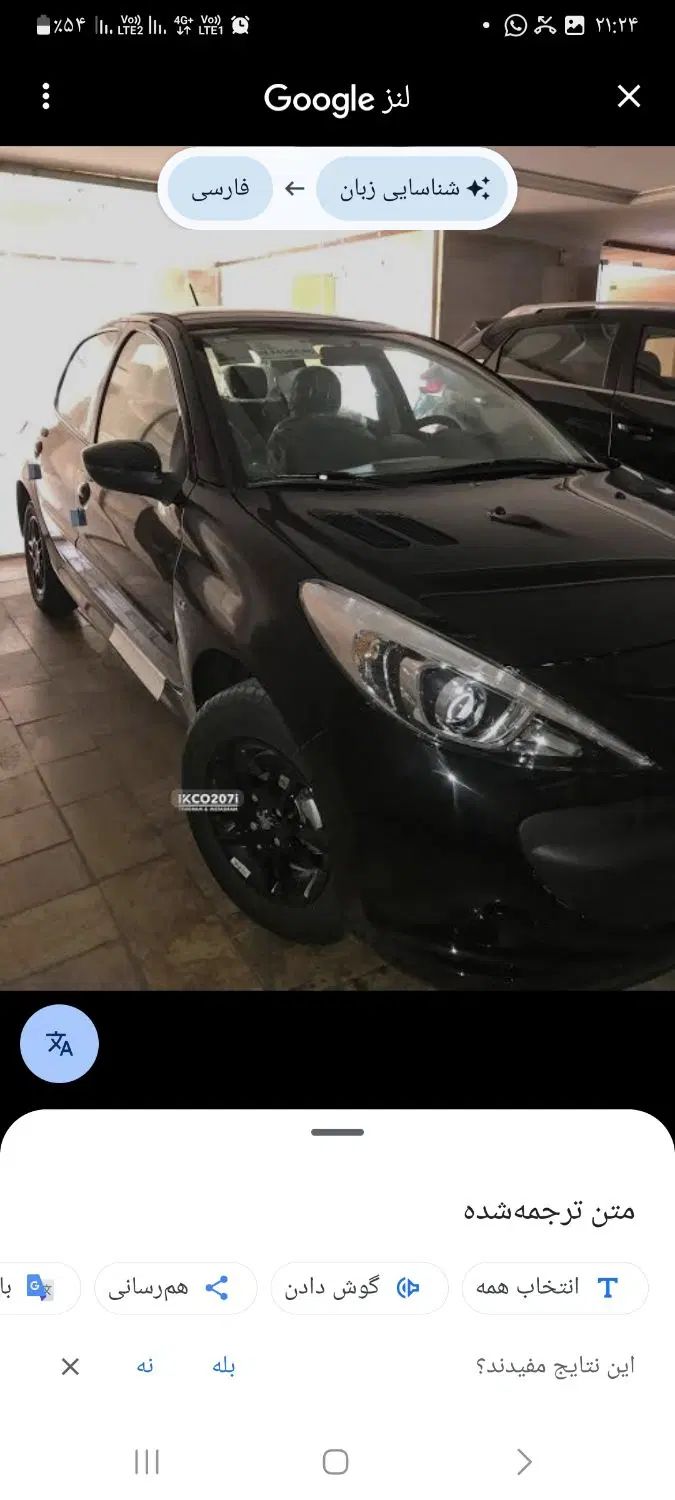The image size is (675, 1500).
Task: Open the source language chip شناسایی زبان
Action: pos(412,188)
